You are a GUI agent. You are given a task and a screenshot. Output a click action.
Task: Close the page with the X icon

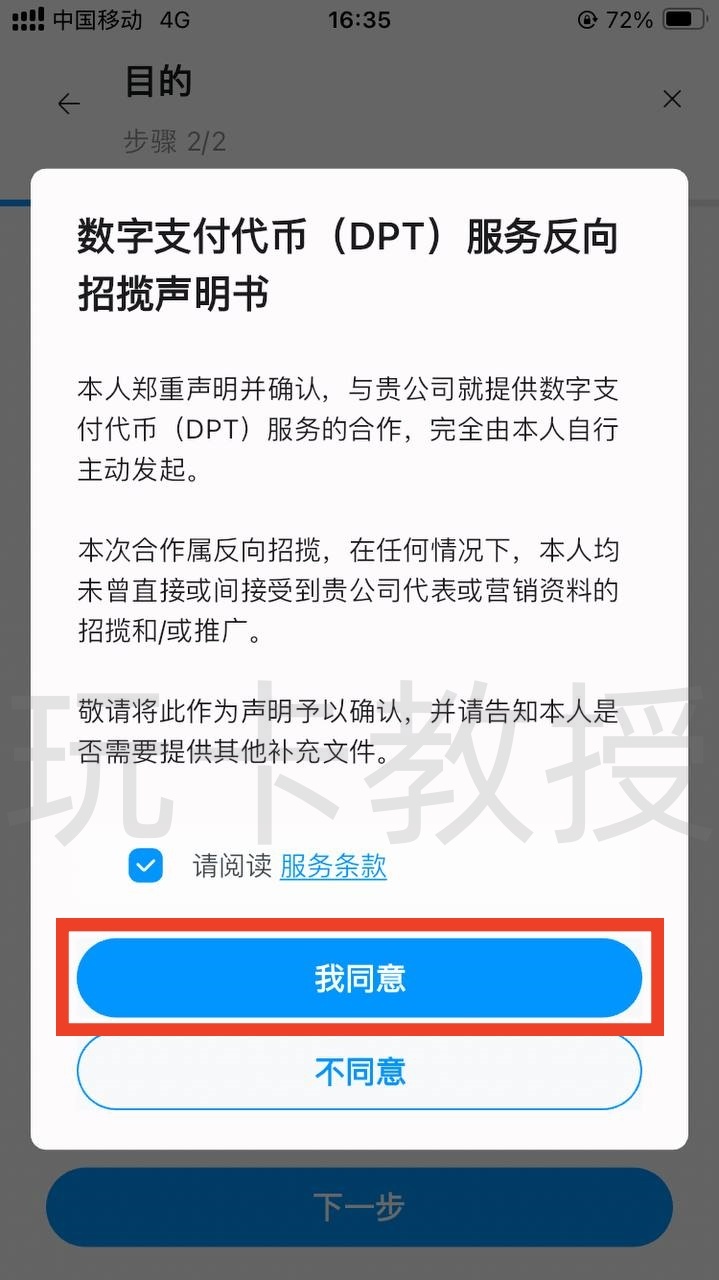(x=672, y=99)
